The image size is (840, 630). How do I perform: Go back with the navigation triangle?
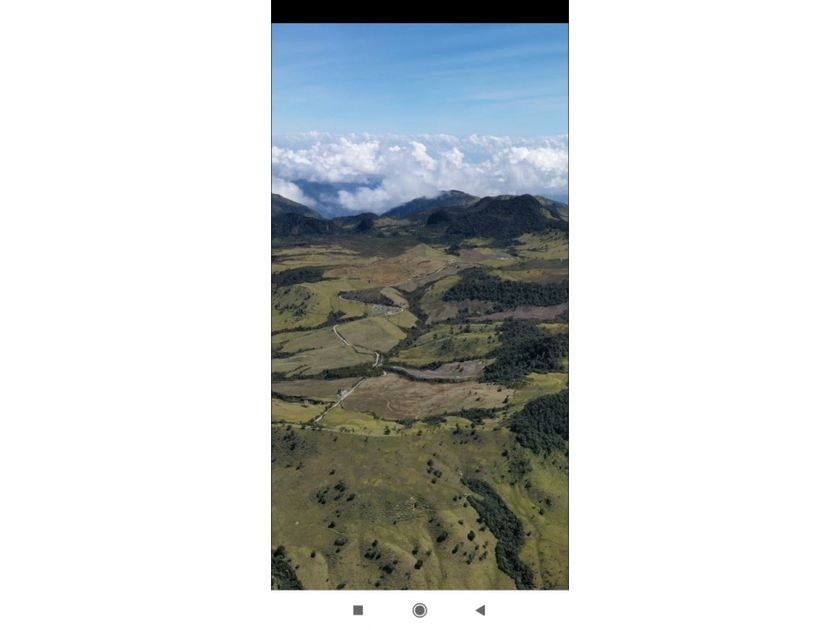tap(480, 610)
